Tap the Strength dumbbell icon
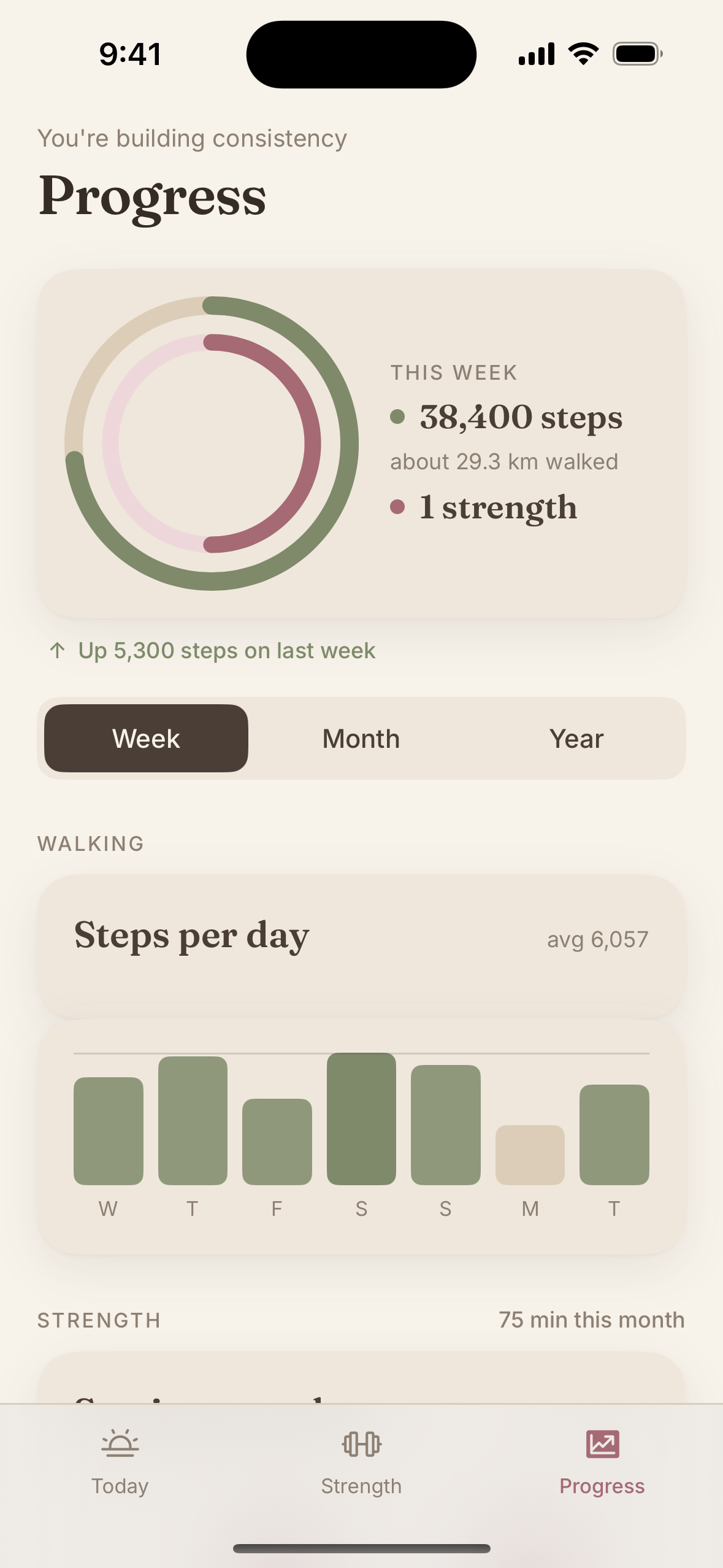The width and height of the screenshot is (723, 1568). pos(361,1443)
